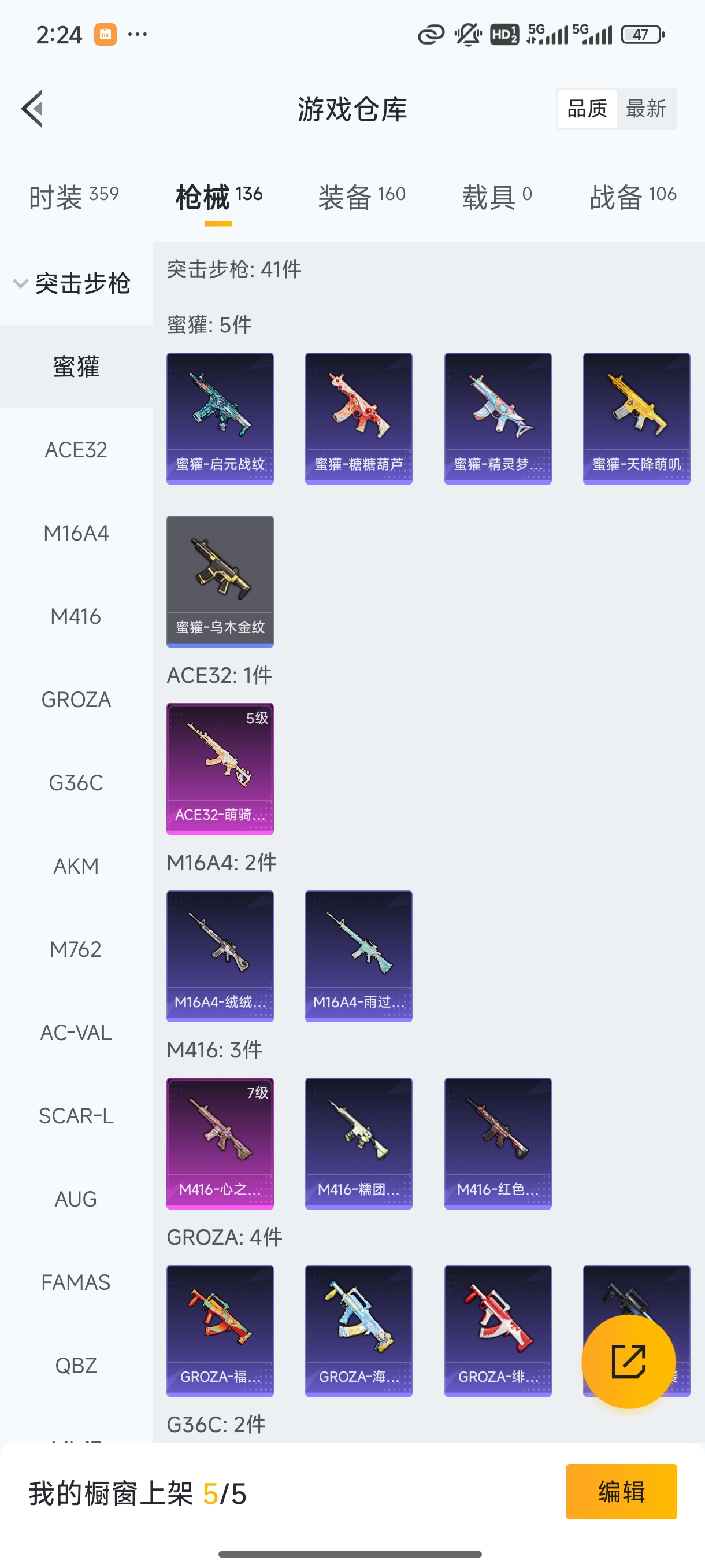Switch to the 时装 tab

(73, 197)
